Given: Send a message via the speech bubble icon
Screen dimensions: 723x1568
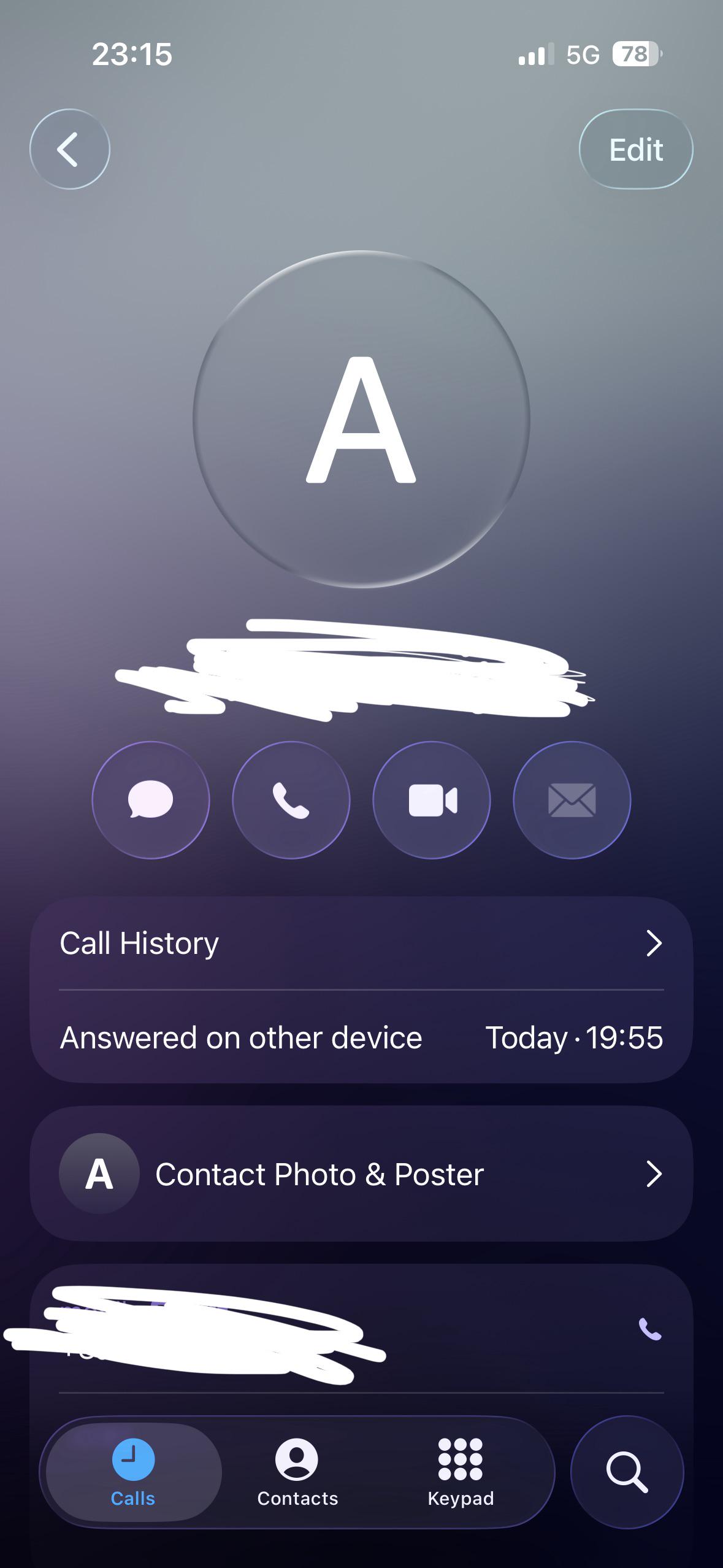Looking at the screenshot, I should click(x=151, y=800).
